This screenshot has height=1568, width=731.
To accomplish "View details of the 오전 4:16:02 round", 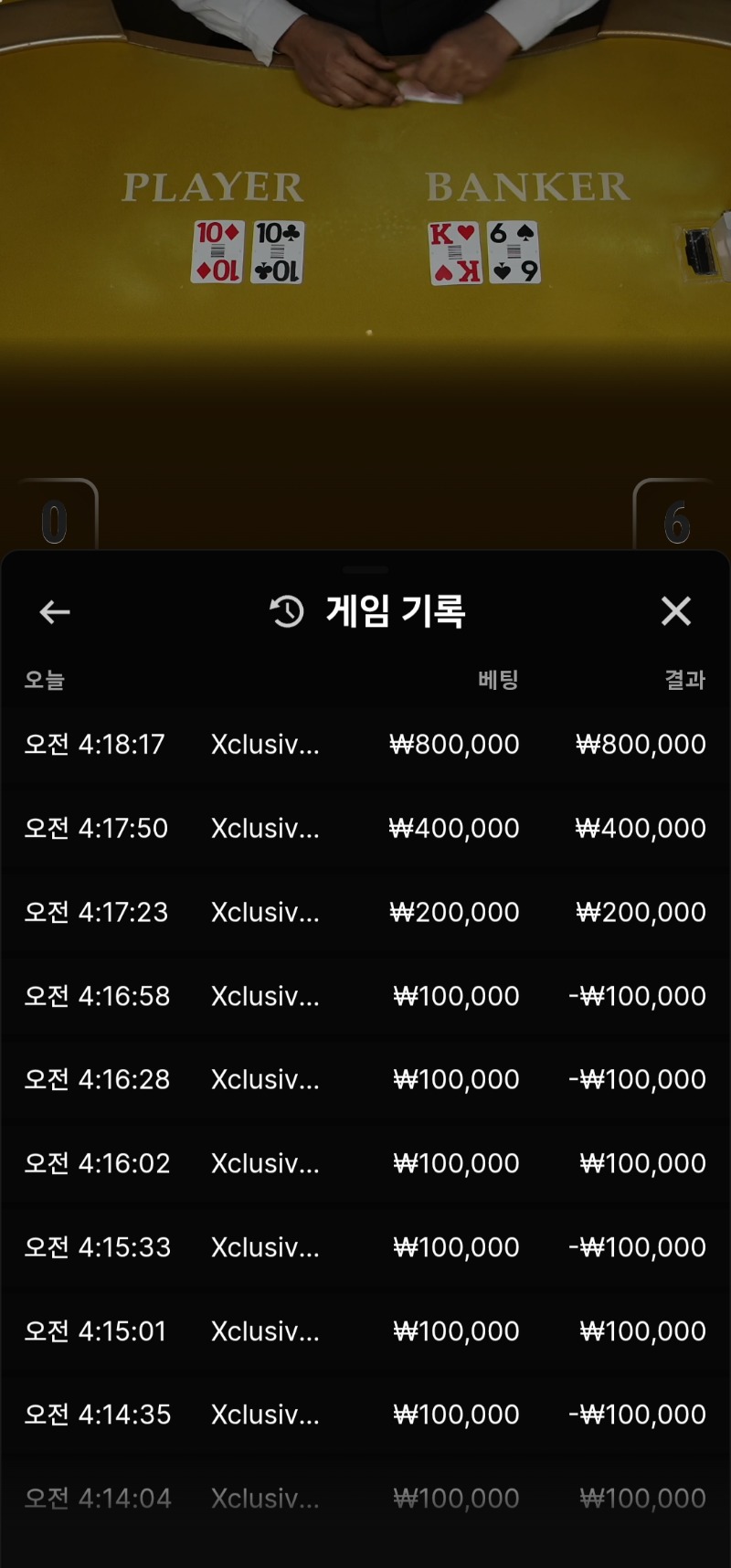I will 365,1163.
